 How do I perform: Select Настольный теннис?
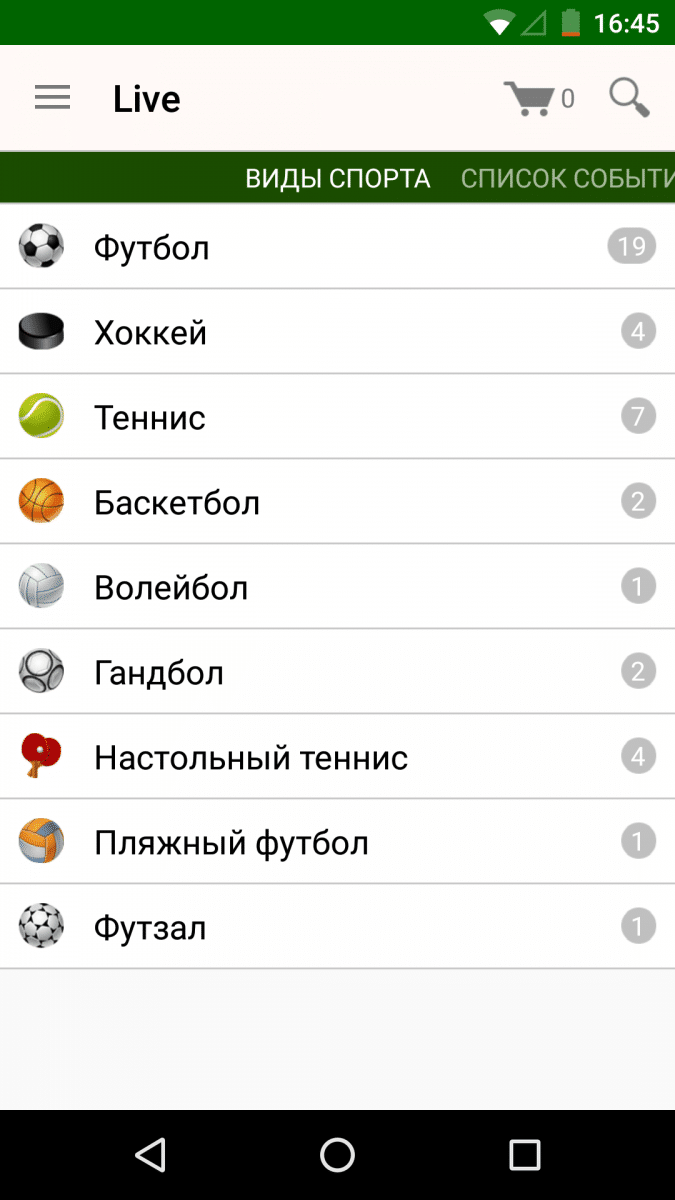[x=337, y=756]
